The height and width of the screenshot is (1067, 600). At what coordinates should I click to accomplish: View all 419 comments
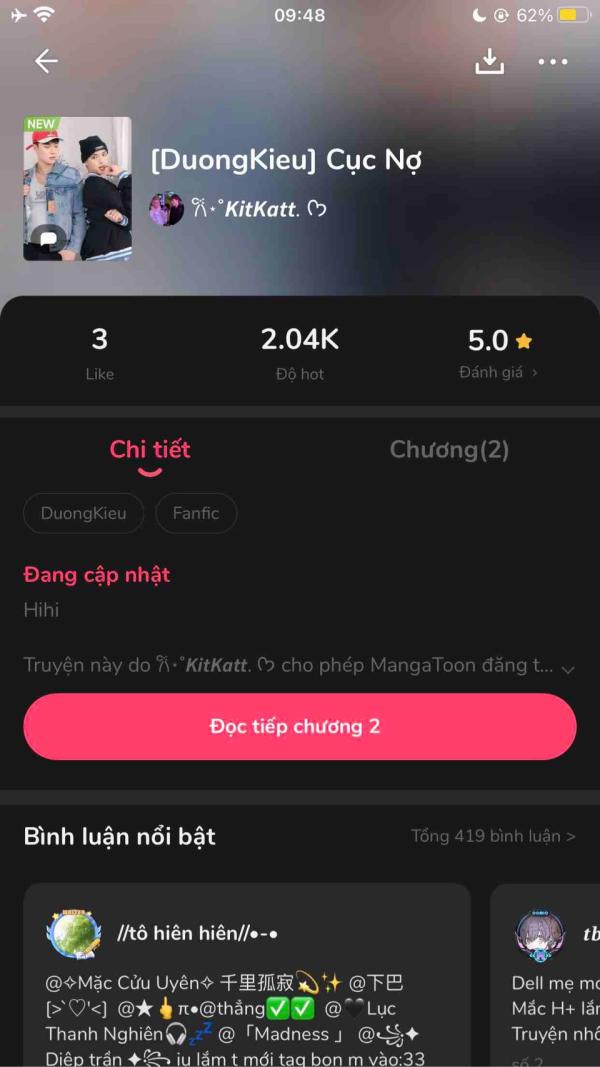[x=493, y=836]
